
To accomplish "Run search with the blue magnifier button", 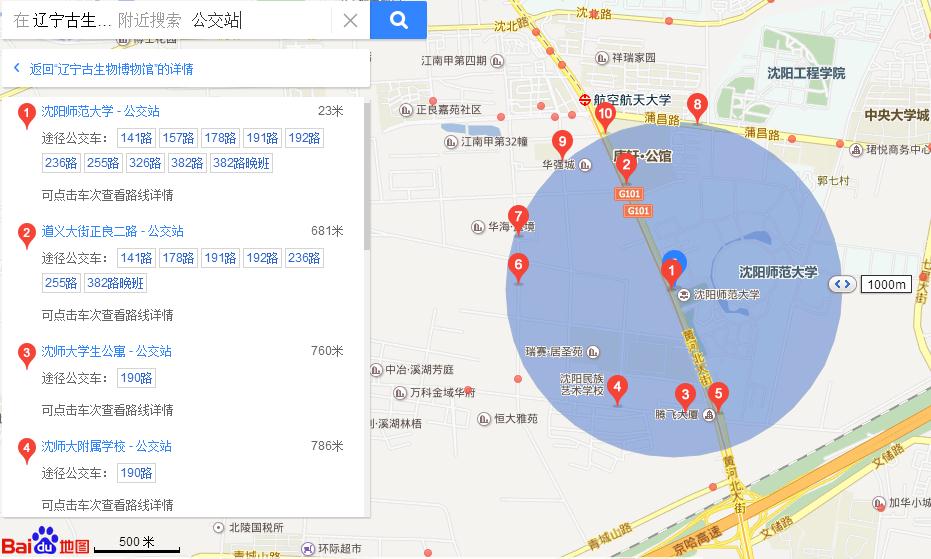I will 398,20.
